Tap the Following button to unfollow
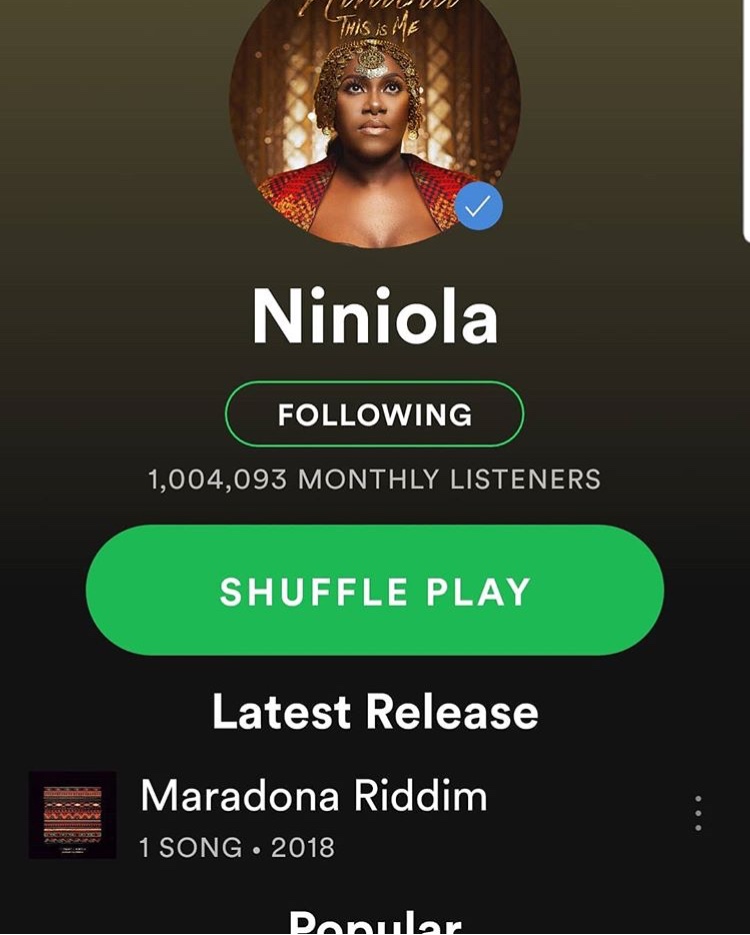This screenshot has height=935, width=750. [x=374, y=414]
